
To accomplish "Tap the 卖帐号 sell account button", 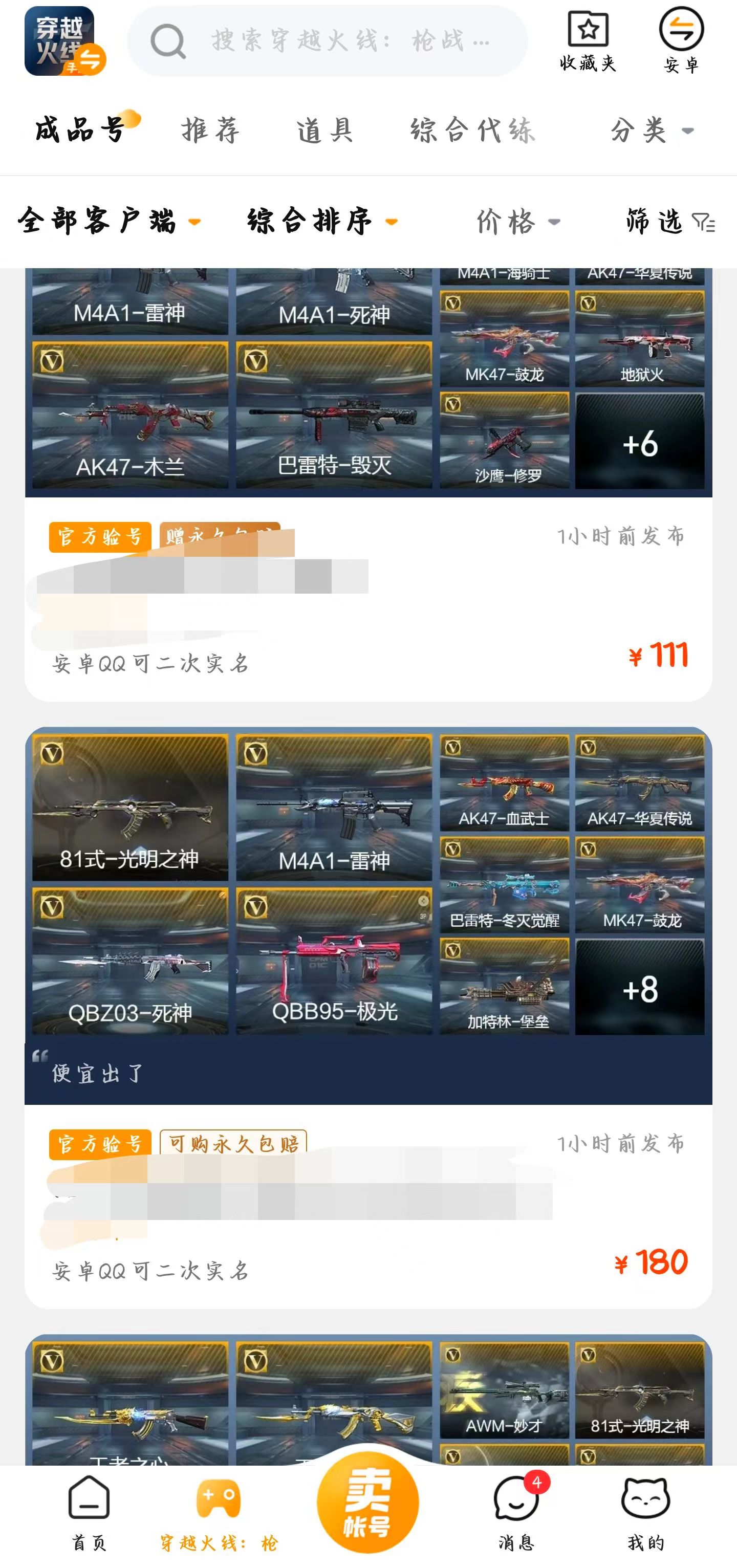I will tap(367, 1502).
